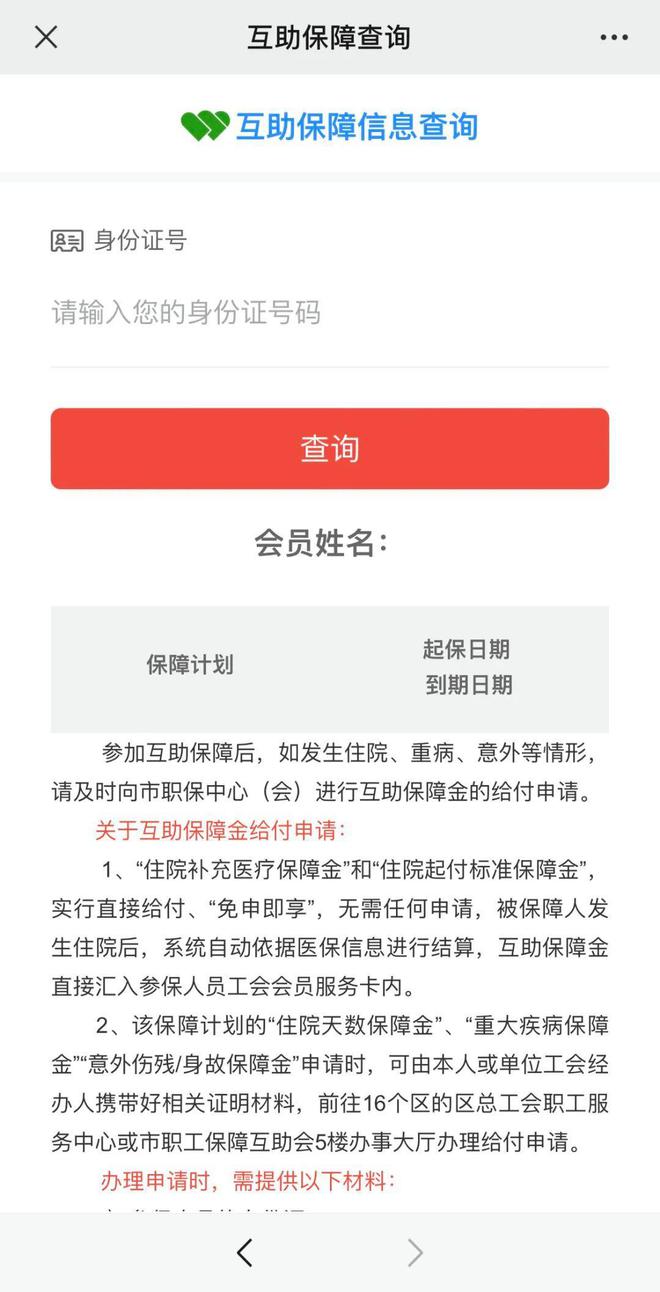Tap the red 查询 button
This screenshot has height=1292, width=660.
[x=330, y=448]
